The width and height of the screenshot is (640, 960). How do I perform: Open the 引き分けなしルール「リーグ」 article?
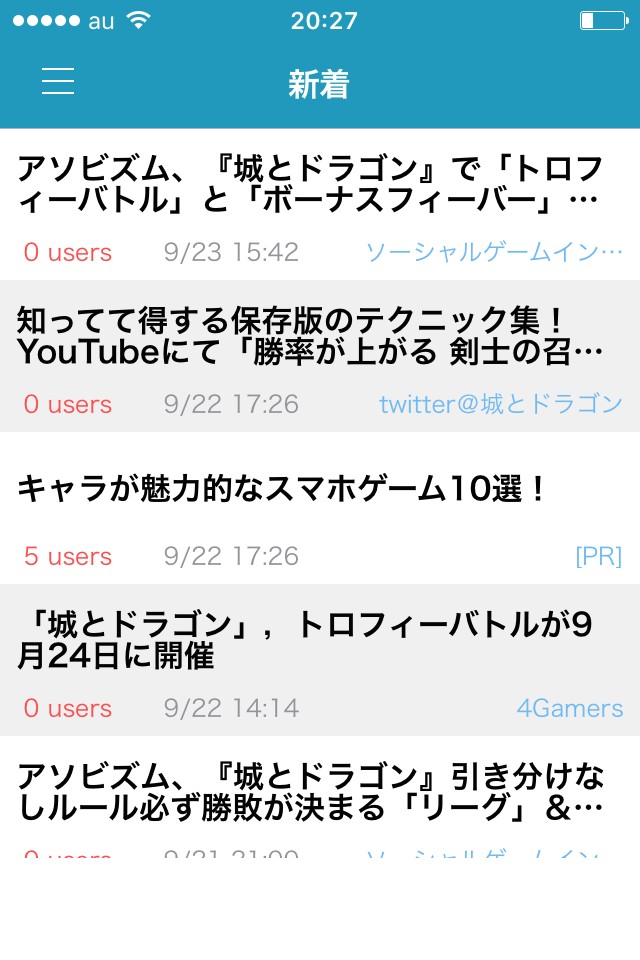click(310, 791)
